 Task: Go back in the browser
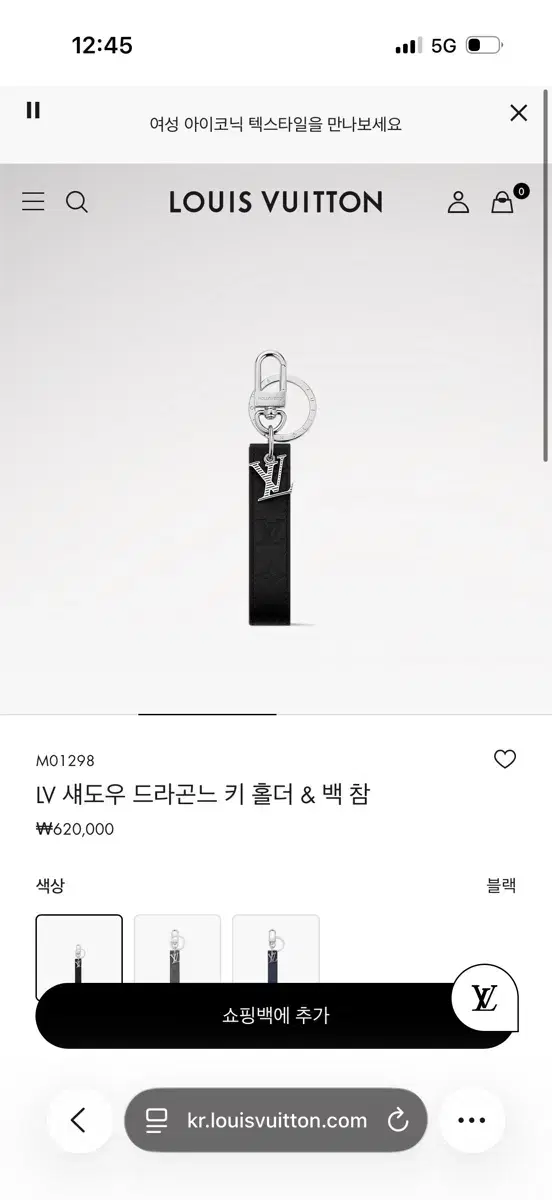(79, 1121)
